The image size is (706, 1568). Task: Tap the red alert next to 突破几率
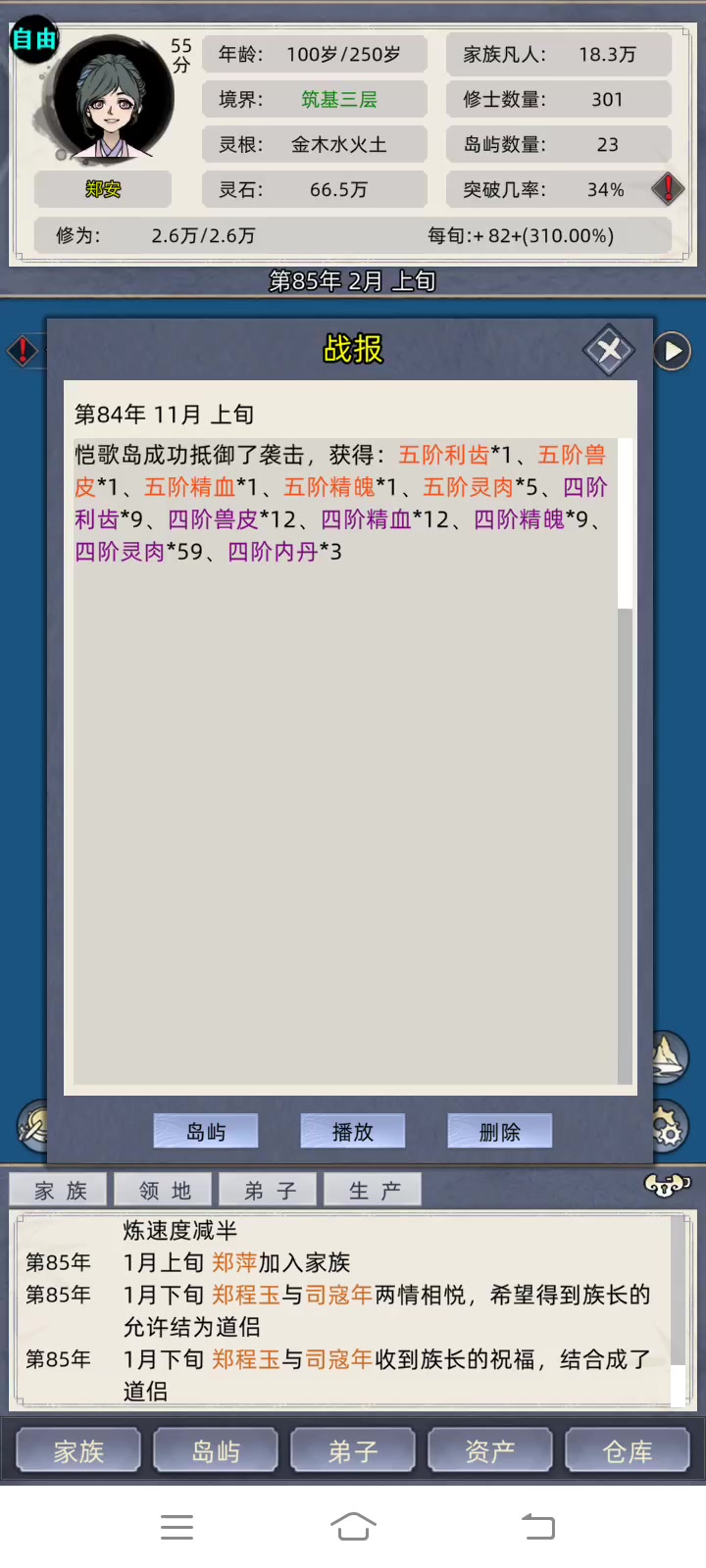(668, 188)
